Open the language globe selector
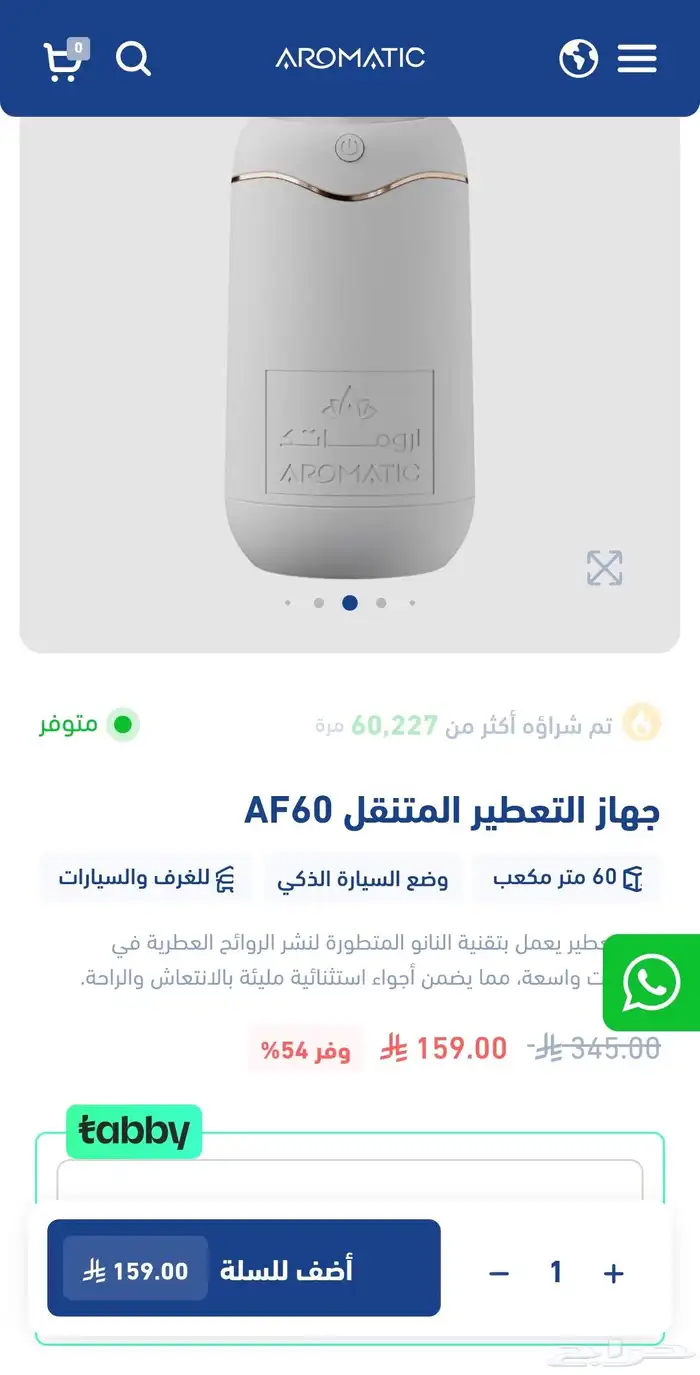Image resolution: width=700 pixels, height=1375 pixels. click(578, 58)
